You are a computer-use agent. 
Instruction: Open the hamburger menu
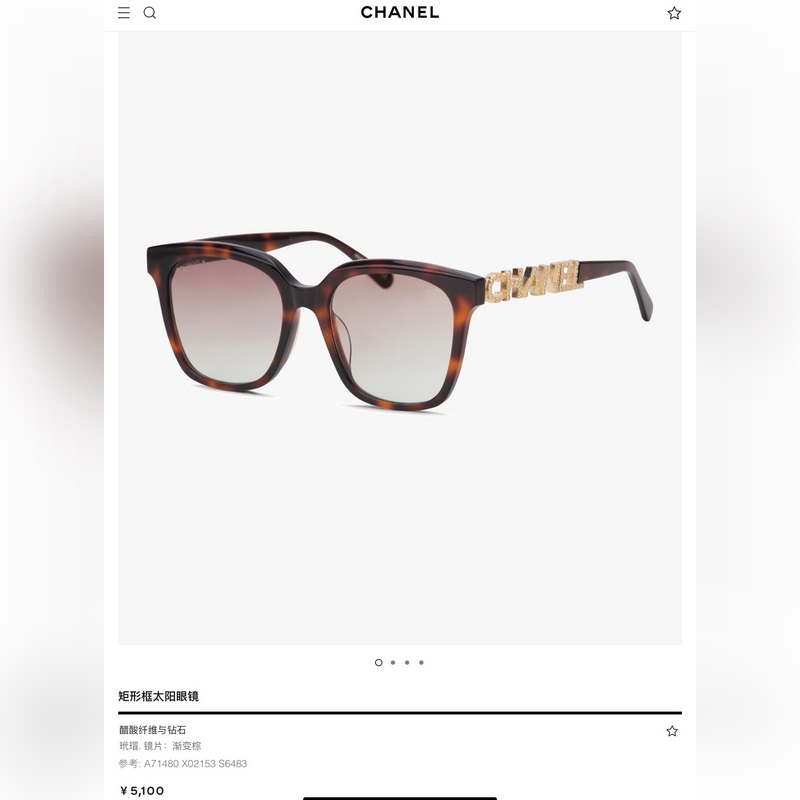(x=124, y=13)
